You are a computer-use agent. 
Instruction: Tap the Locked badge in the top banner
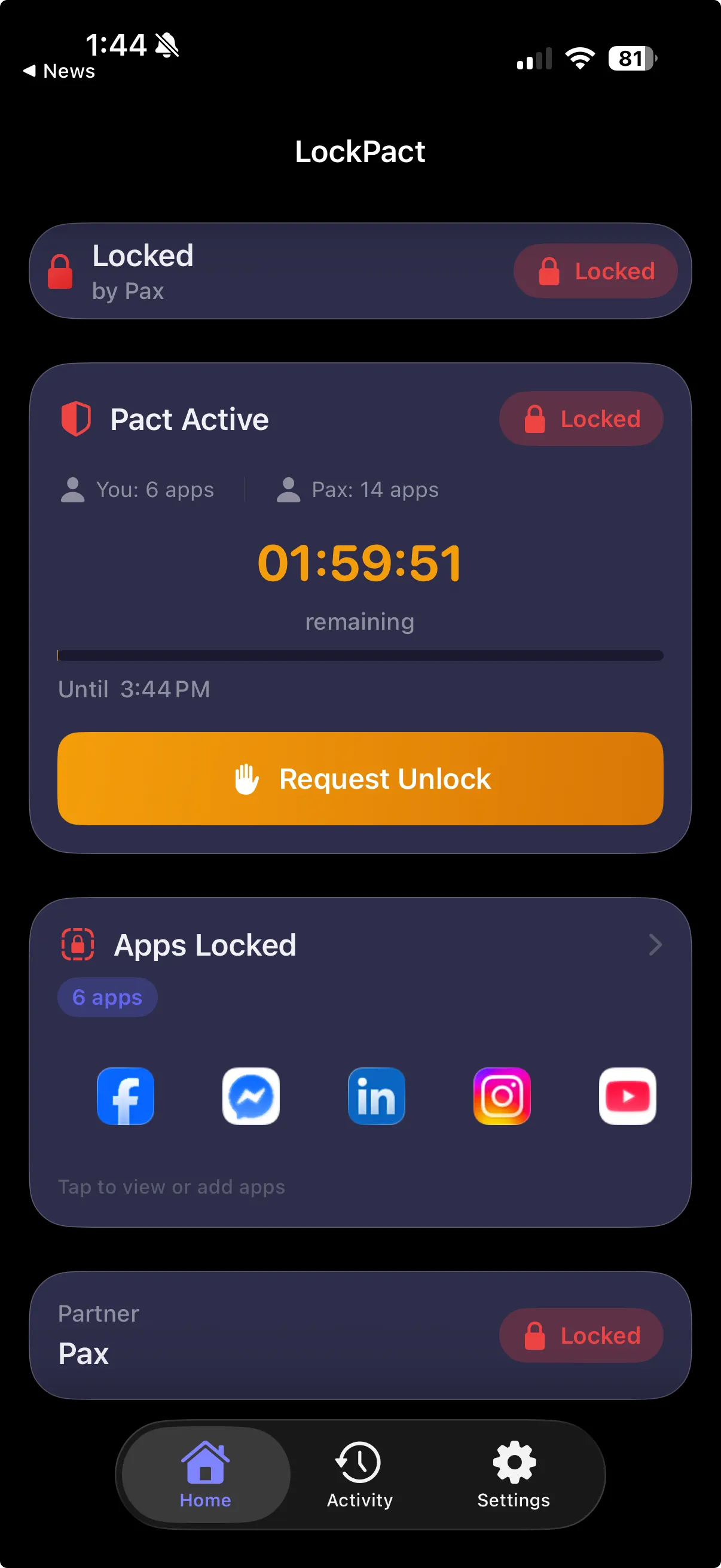tap(595, 271)
